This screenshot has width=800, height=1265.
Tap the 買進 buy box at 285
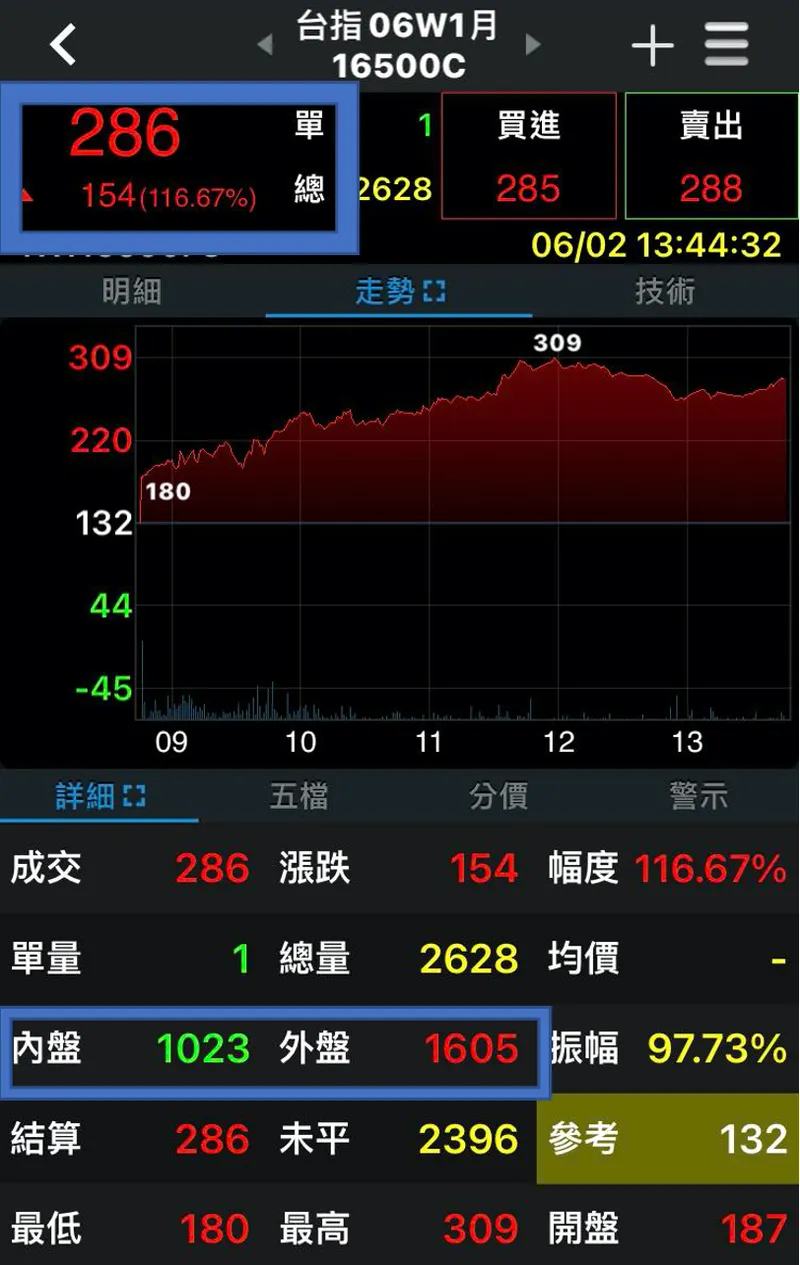[528, 156]
